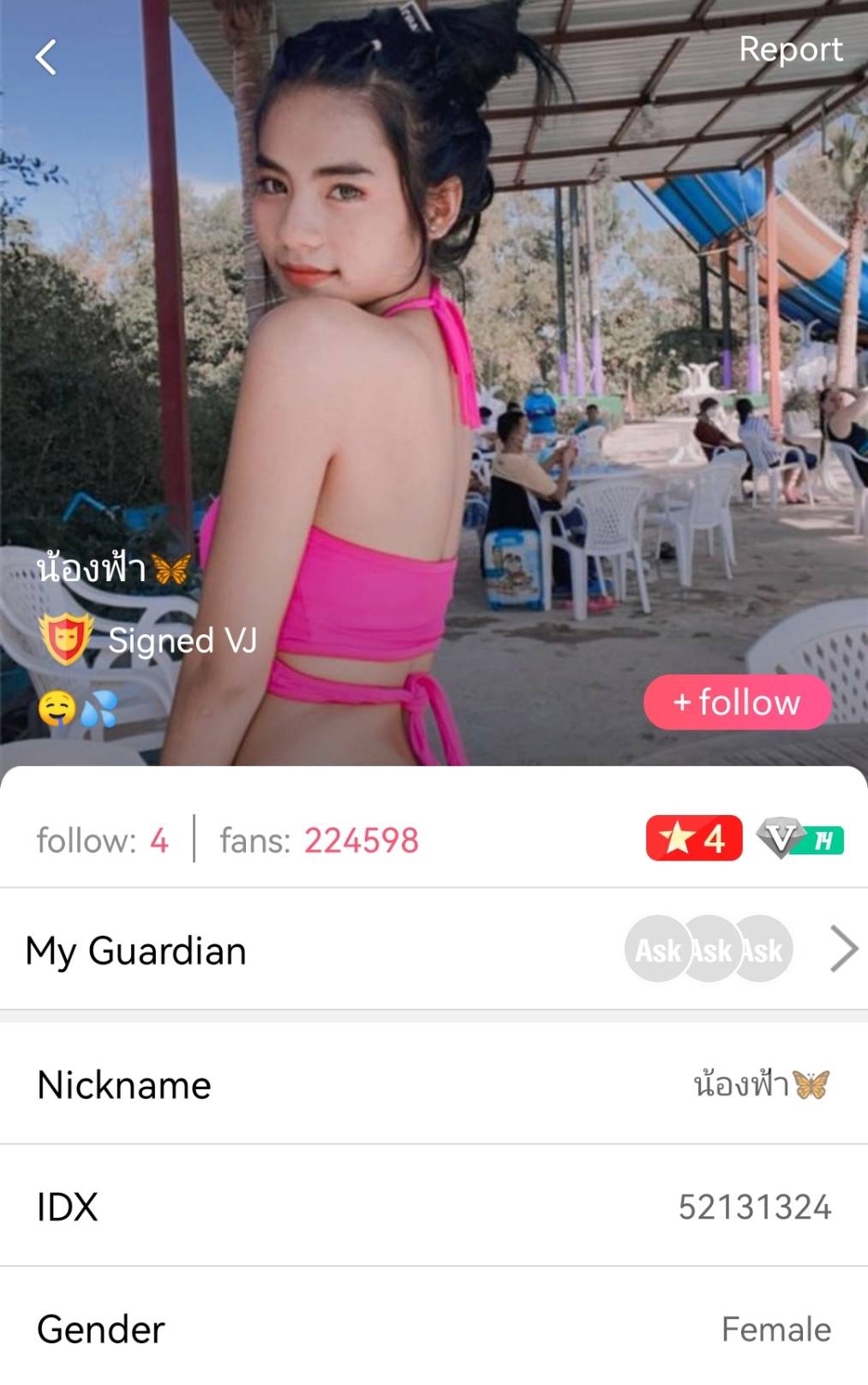The image size is (868, 1385).
Task: Go back using the top-left arrow
Action: click(46, 57)
